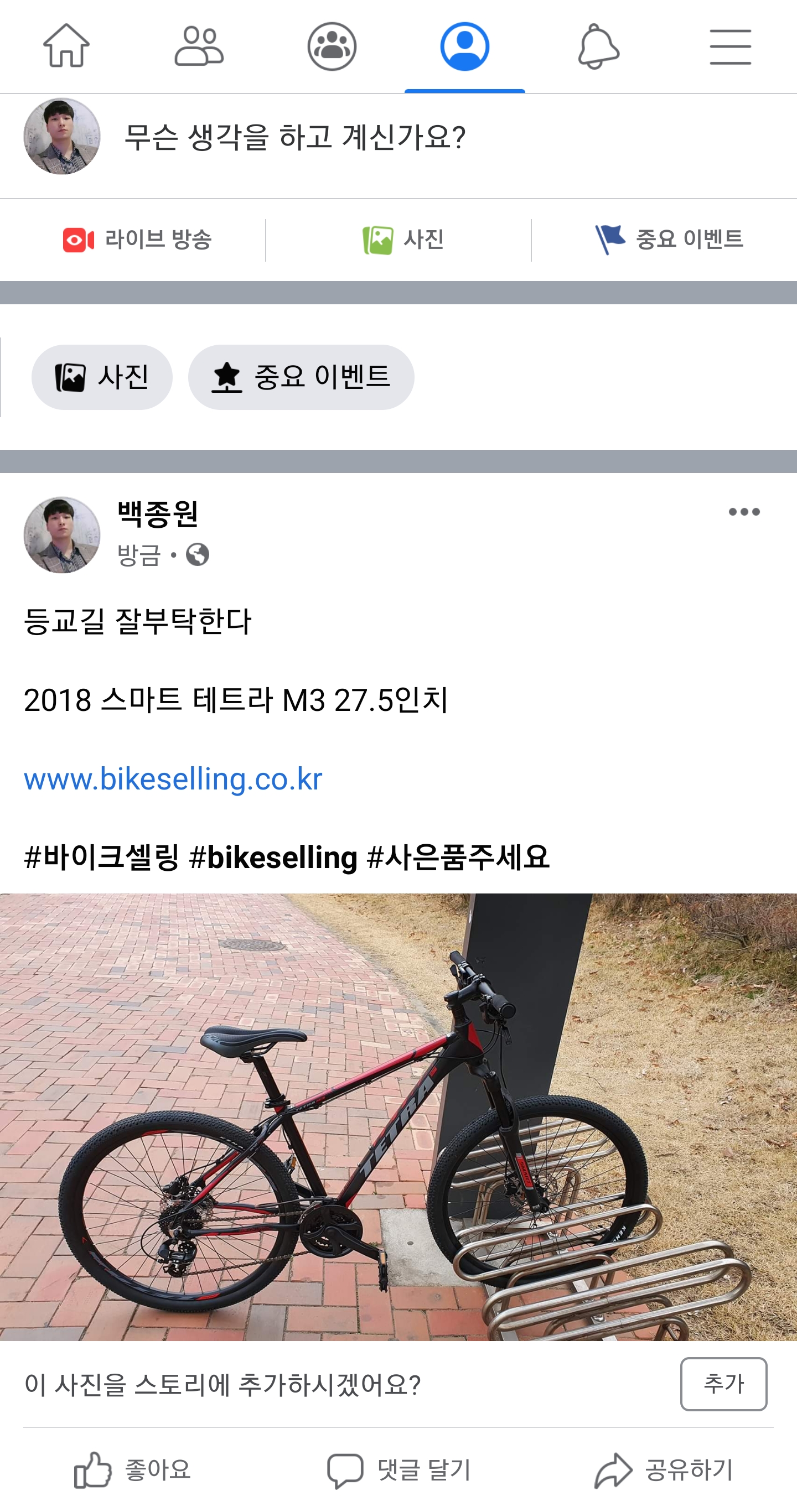The image size is (797, 1512).
Task: Open the three-dot options on 백종원's post
Action: coord(743,512)
